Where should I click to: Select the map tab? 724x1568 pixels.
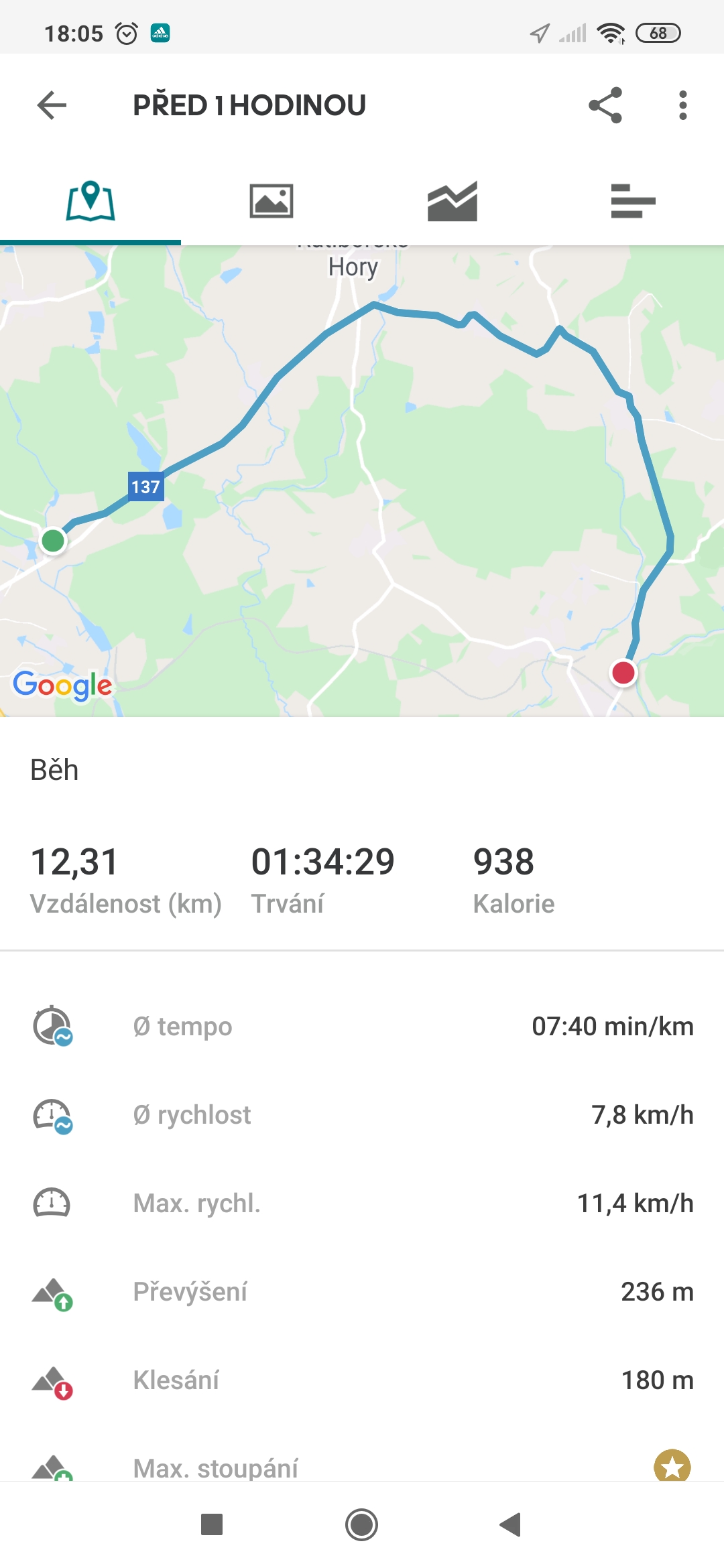pos(90,201)
